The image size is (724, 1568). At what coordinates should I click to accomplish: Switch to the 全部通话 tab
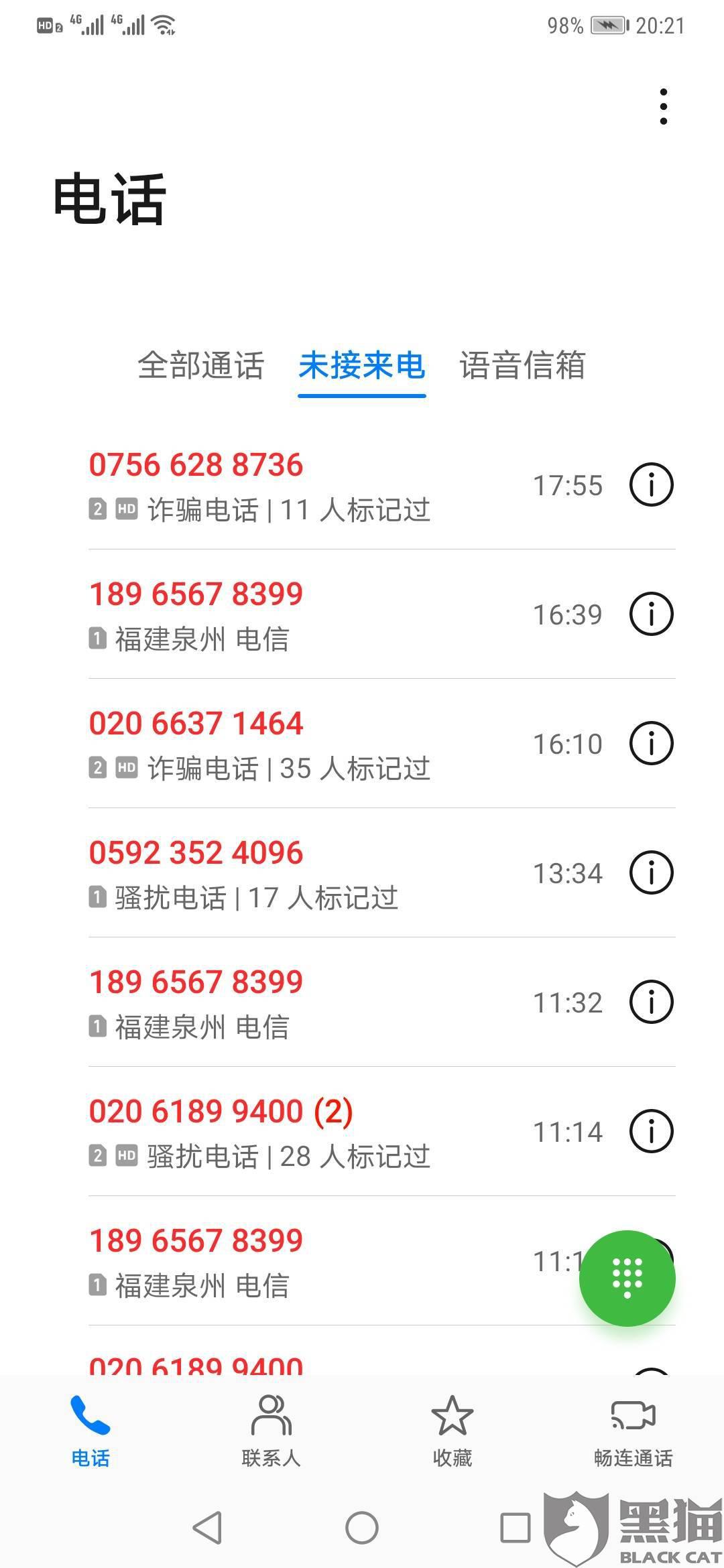click(x=200, y=366)
